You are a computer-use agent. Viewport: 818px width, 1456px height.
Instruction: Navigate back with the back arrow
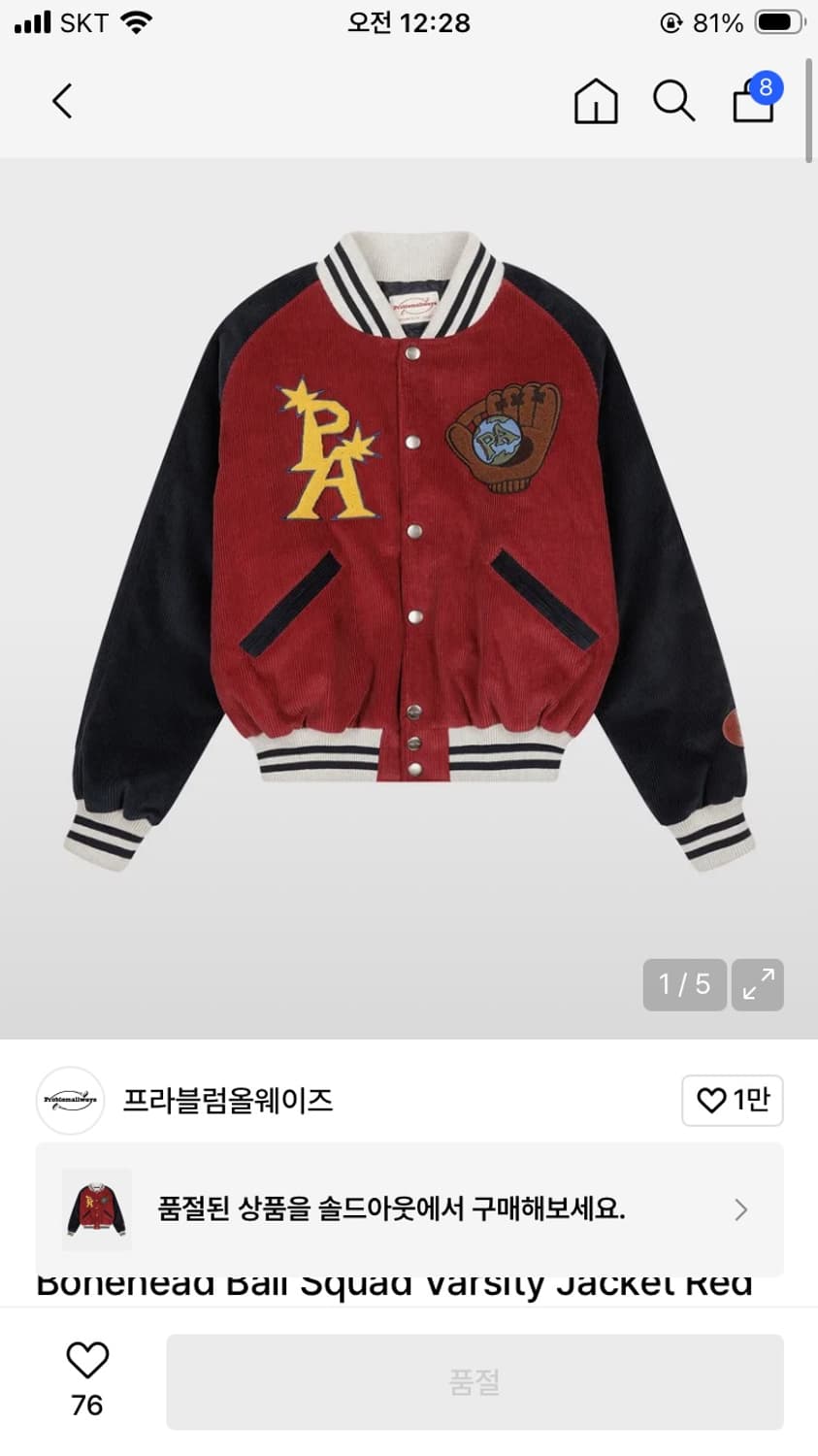(61, 100)
